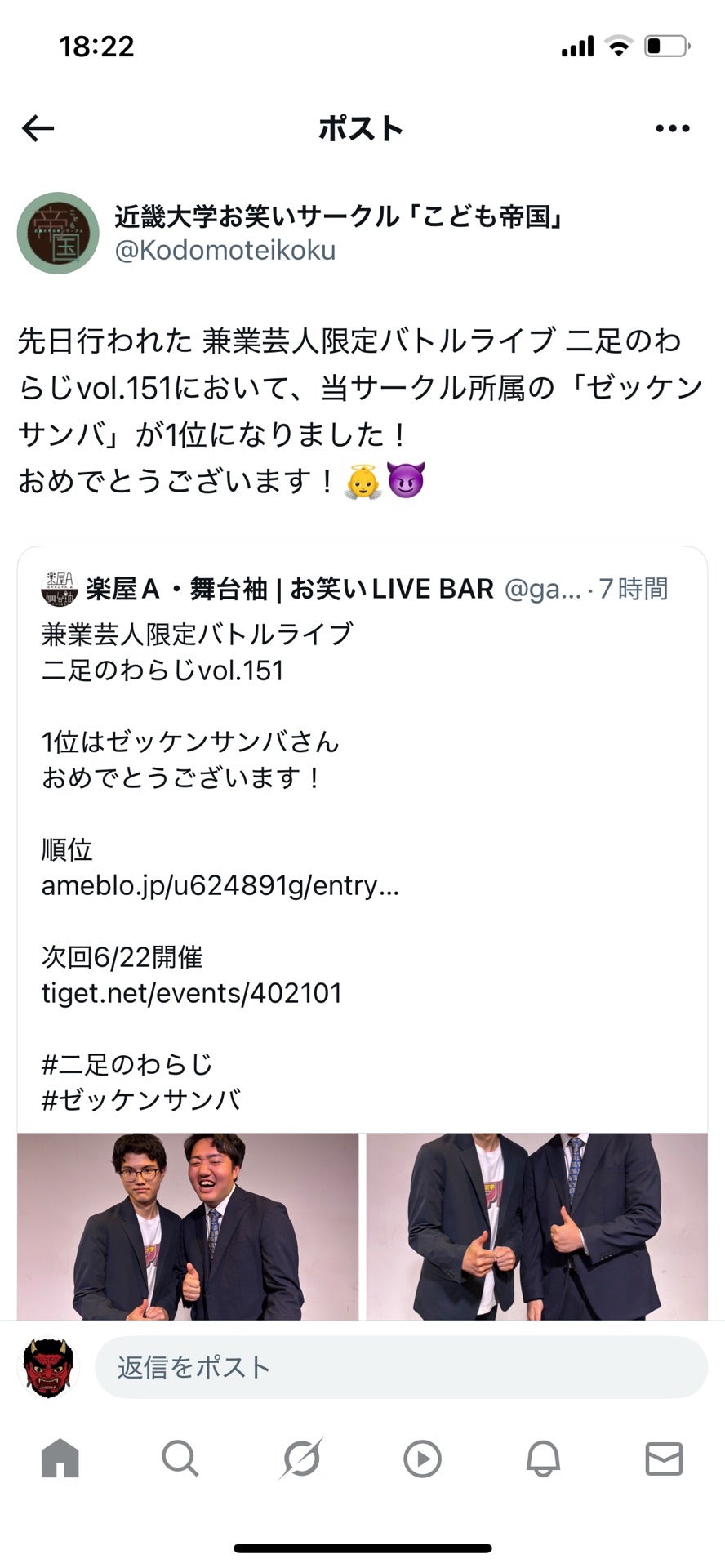725x1568 pixels.
Task: View the photo showing thumbs-up suits
Action: coord(536,1225)
